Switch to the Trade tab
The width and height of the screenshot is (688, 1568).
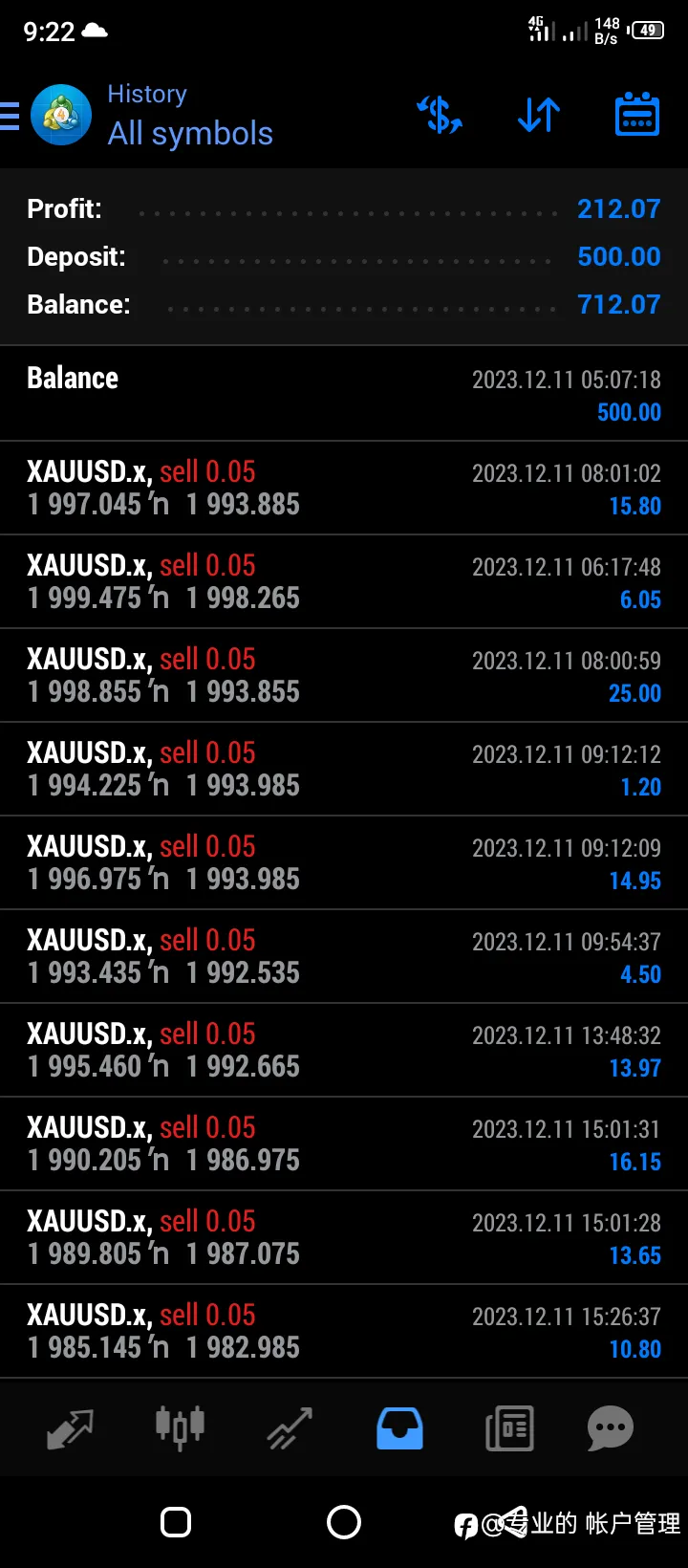pyautogui.click(x=290, y=1428)
